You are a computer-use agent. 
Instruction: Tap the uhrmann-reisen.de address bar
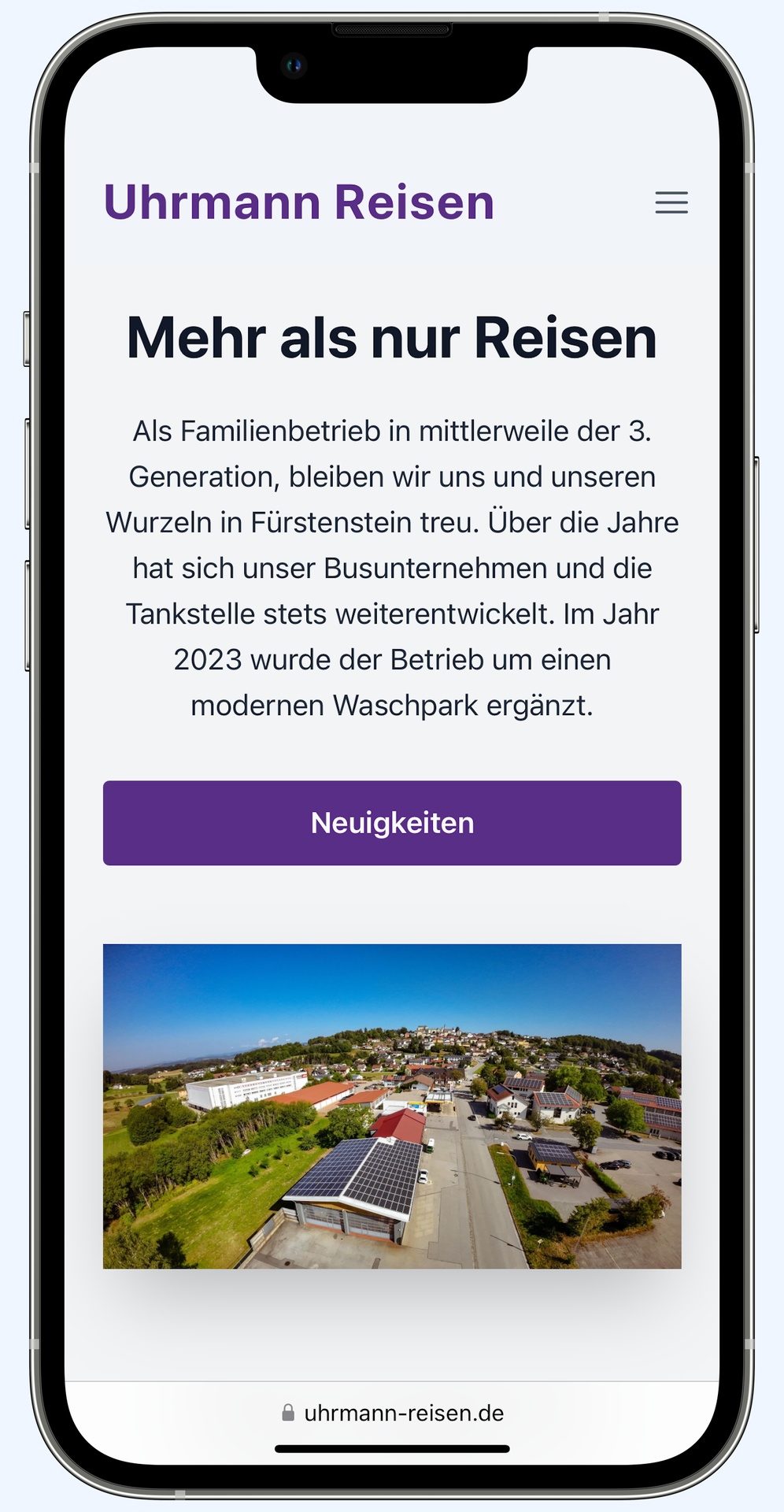394,1413
